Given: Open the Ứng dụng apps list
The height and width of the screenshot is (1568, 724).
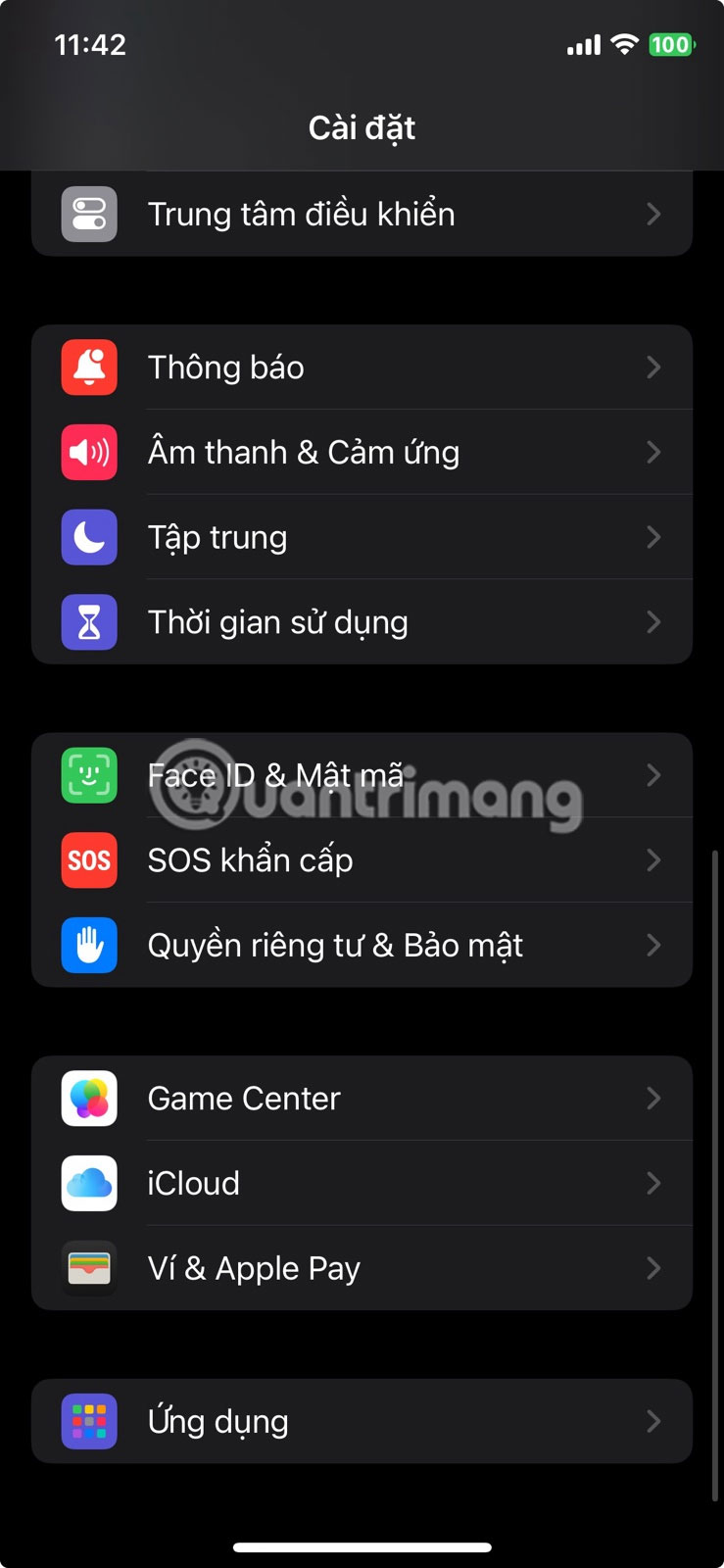Looking at the screenshot, I should pos(362,1421).
